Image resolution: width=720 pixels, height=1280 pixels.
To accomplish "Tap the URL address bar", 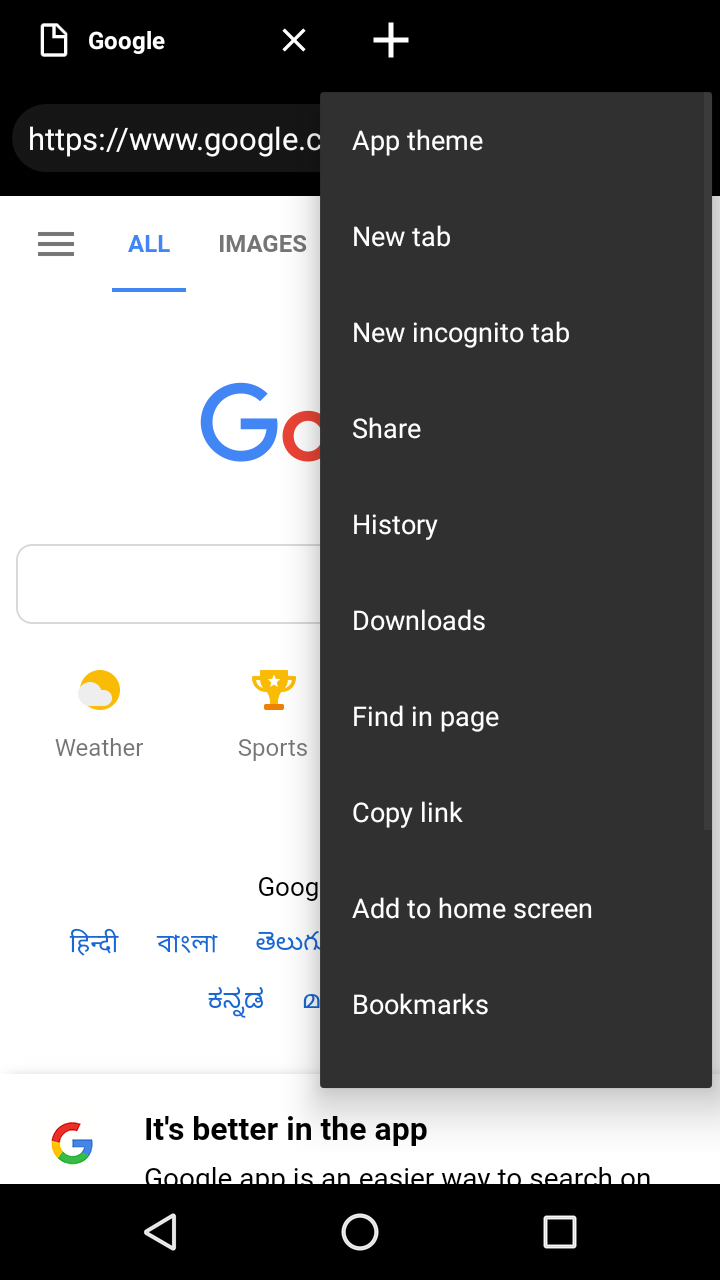I will click(170, 140).
